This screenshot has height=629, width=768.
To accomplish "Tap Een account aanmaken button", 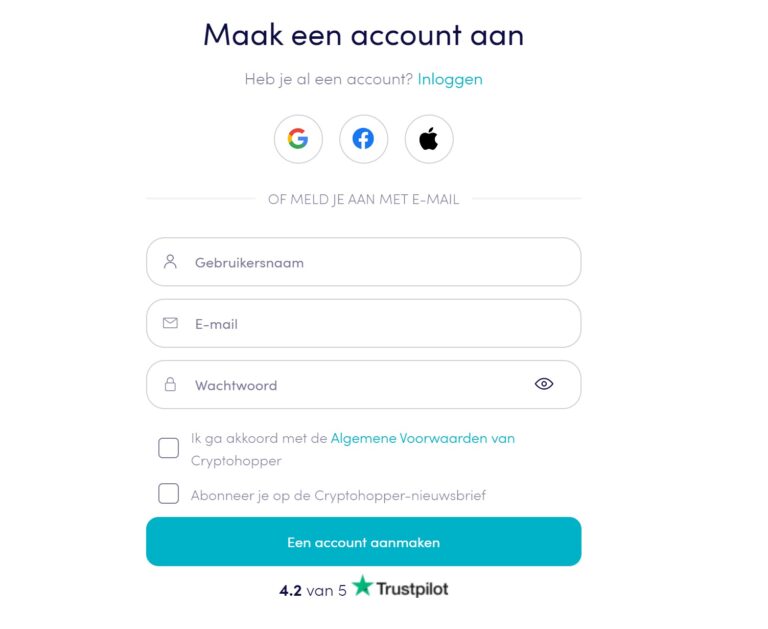I will pyautogui.click(x=363, y=542).
